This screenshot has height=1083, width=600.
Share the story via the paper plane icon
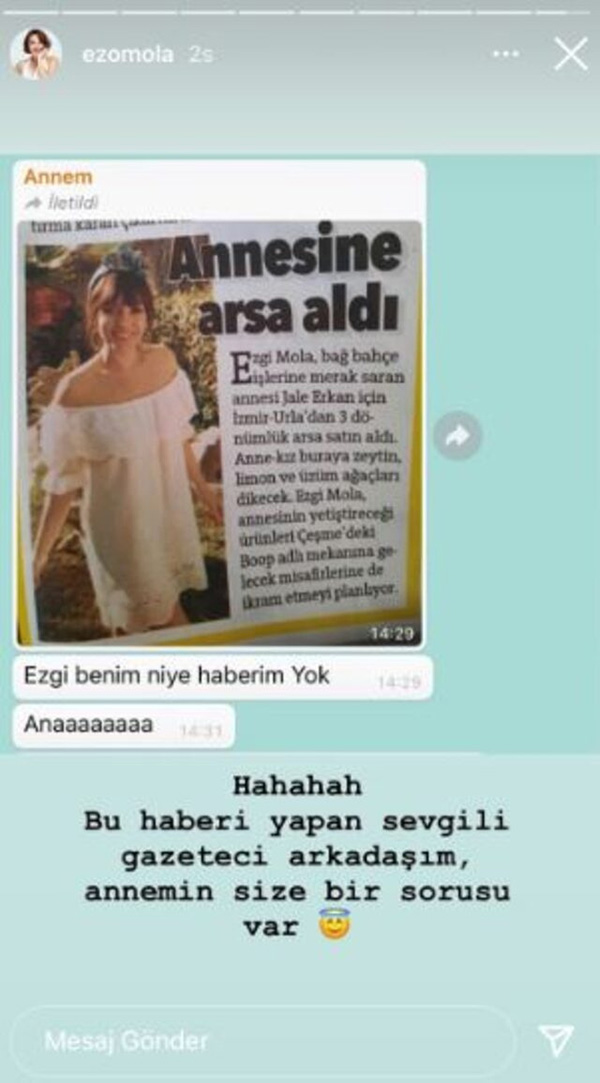(x=556, y=1041)
